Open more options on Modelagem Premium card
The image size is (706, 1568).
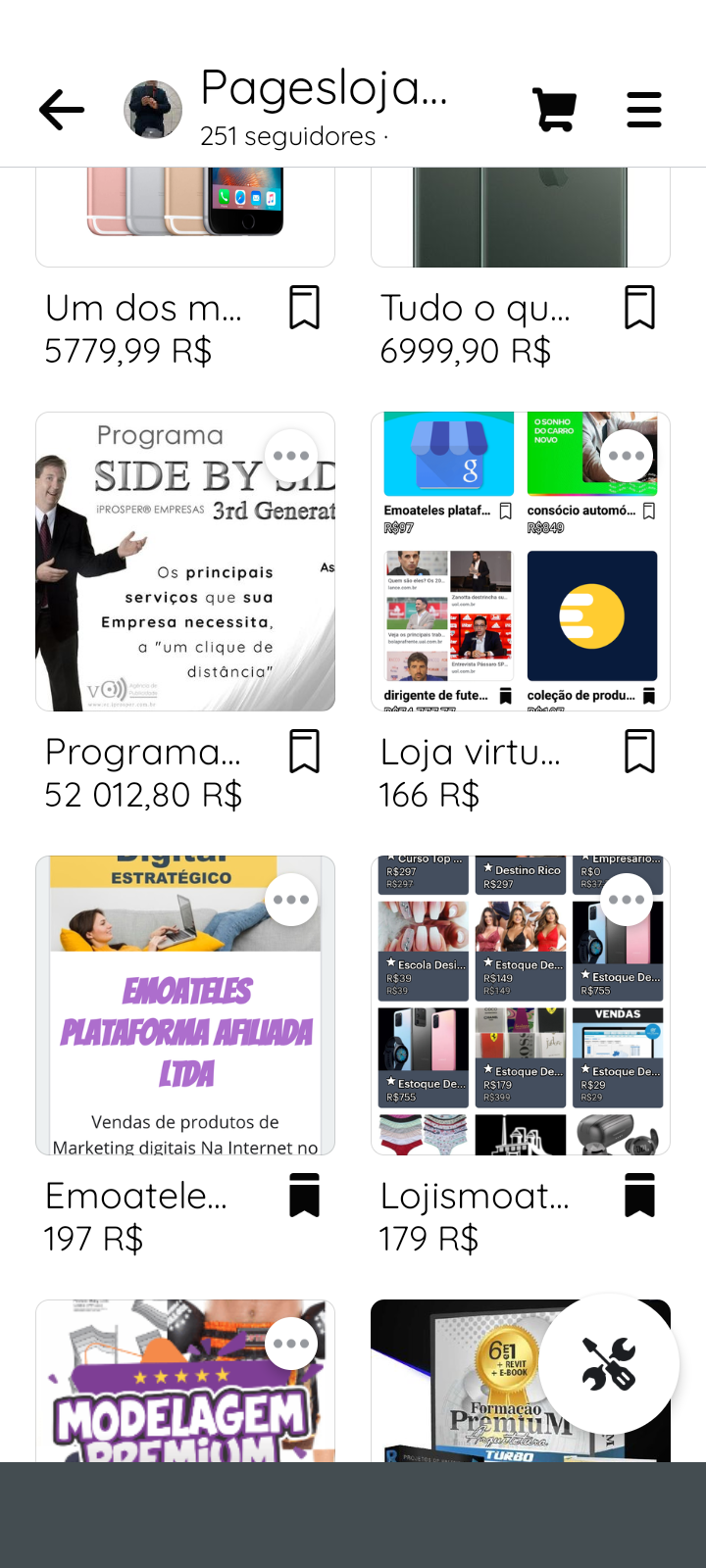pyautogui.click(x=291, y=1344)
